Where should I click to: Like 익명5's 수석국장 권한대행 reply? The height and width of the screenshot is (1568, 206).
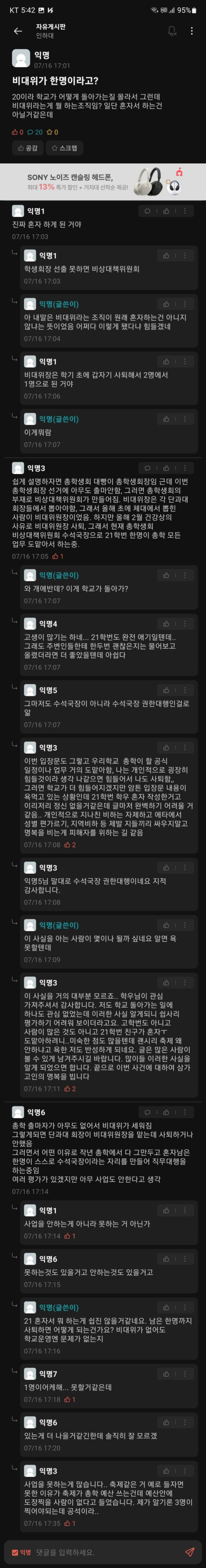166,690
